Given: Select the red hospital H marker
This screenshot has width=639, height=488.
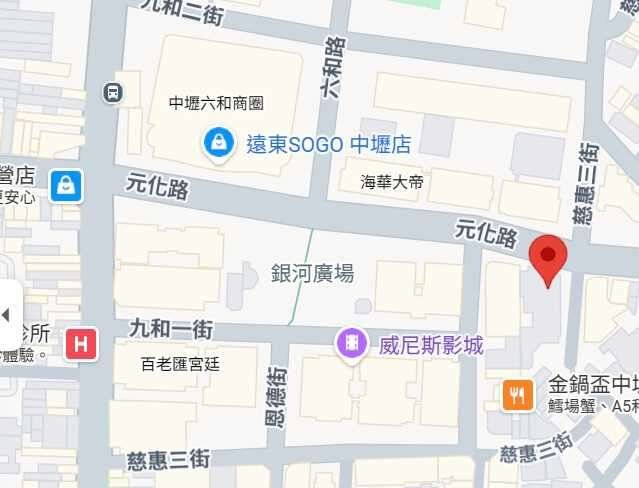Looking at the screenshot, I should [x=80, y=345].
